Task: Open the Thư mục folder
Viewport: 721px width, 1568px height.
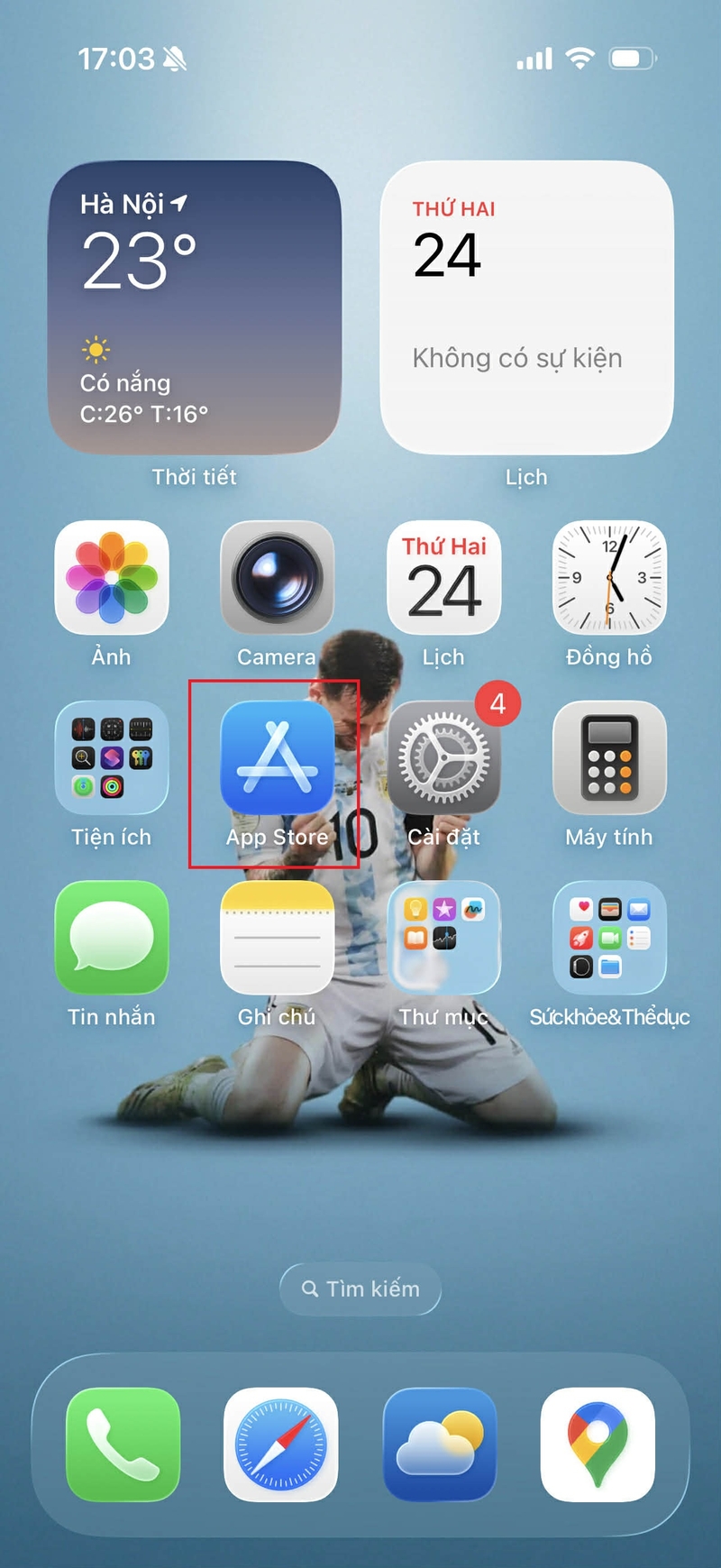Action: [x=443, y=938]
